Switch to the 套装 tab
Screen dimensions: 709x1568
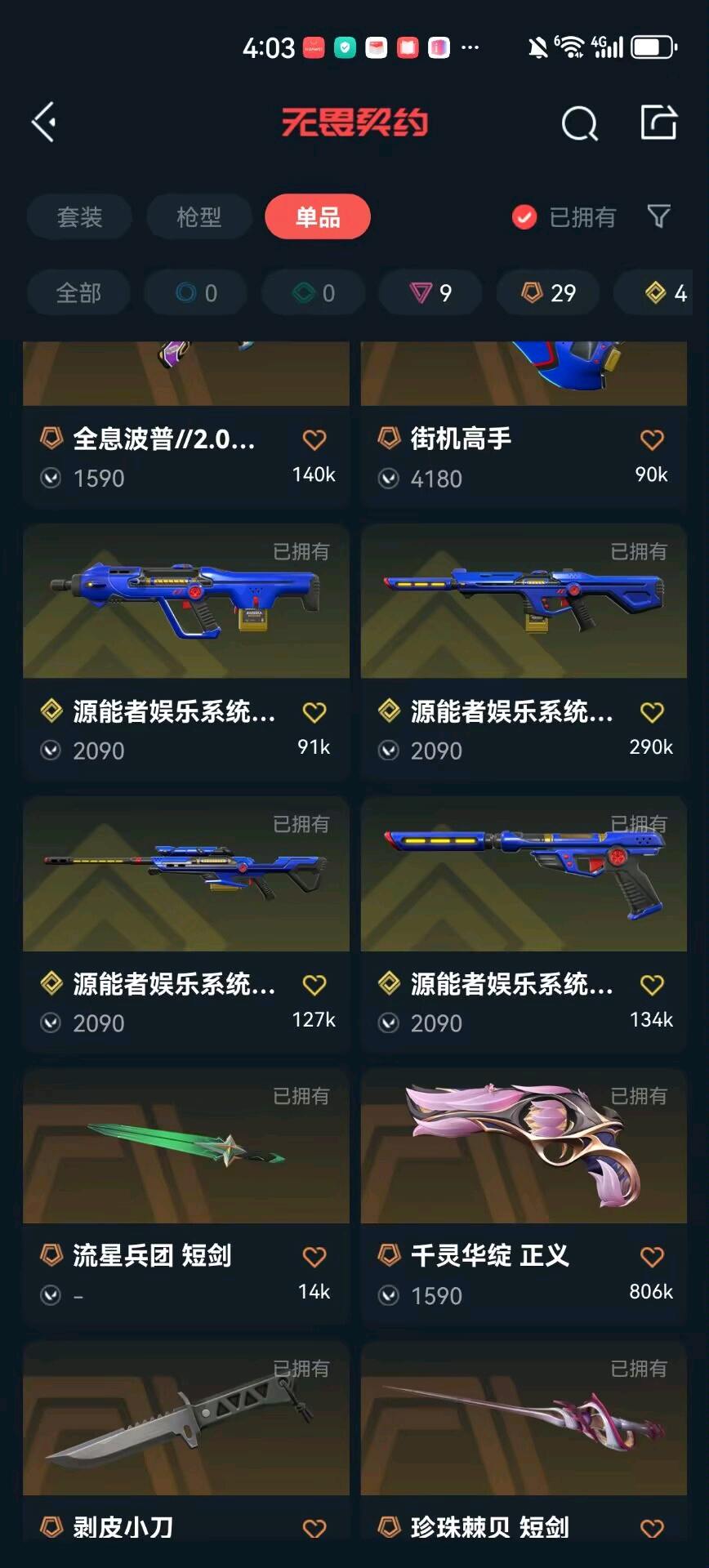[79, 217]
